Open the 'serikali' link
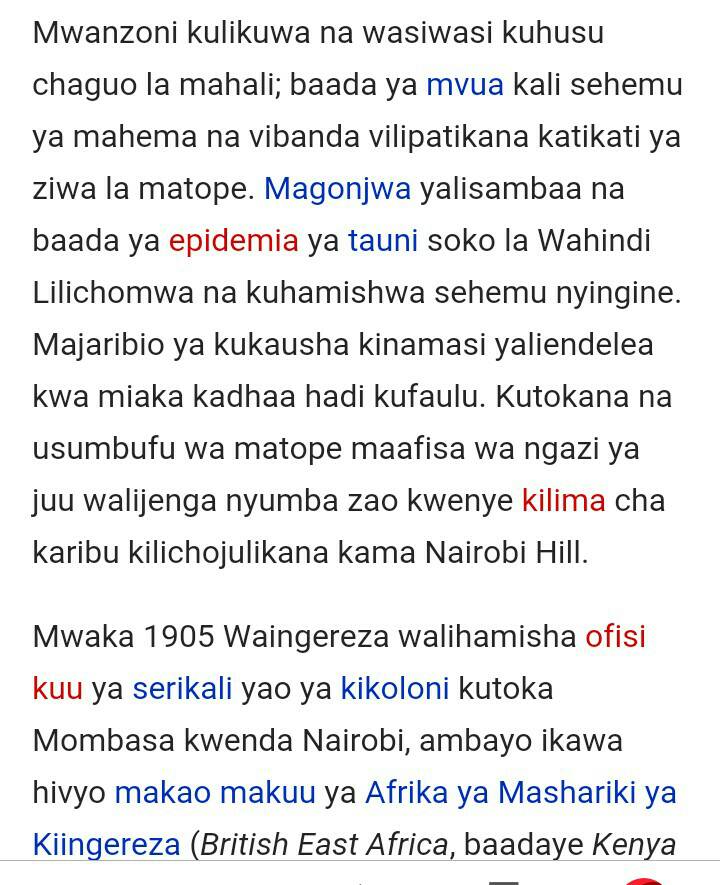 click(182, 688)
